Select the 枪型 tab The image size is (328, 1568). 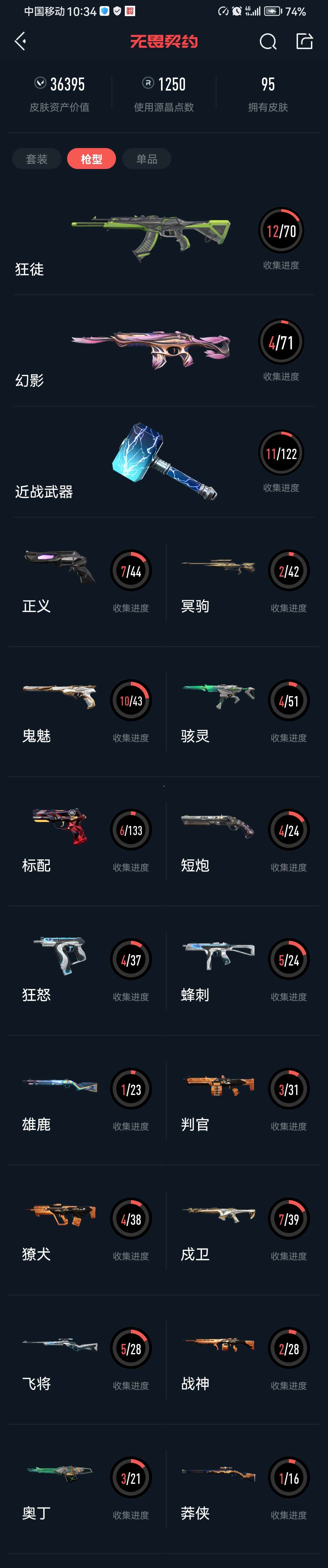point(91,159)
